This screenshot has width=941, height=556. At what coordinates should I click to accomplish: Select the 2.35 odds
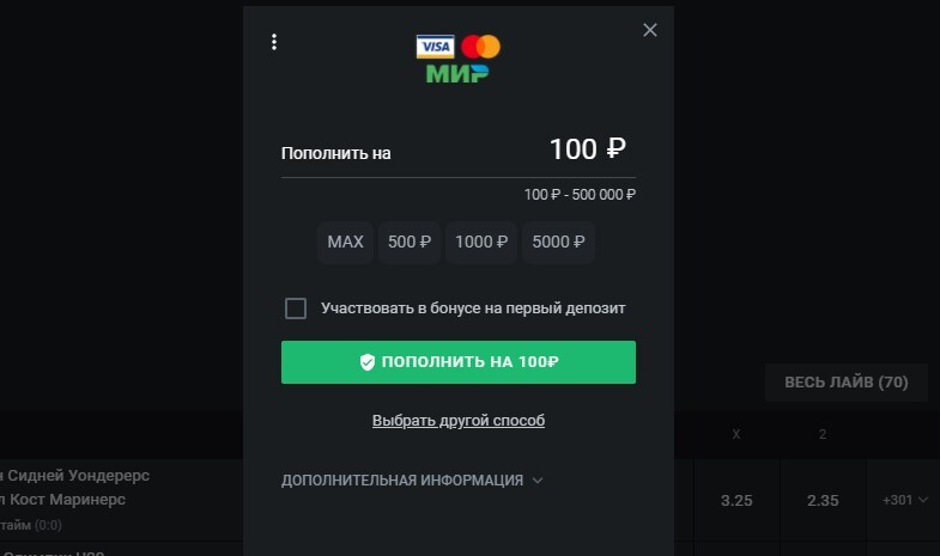pyautogui.click(x=822, y=500)
